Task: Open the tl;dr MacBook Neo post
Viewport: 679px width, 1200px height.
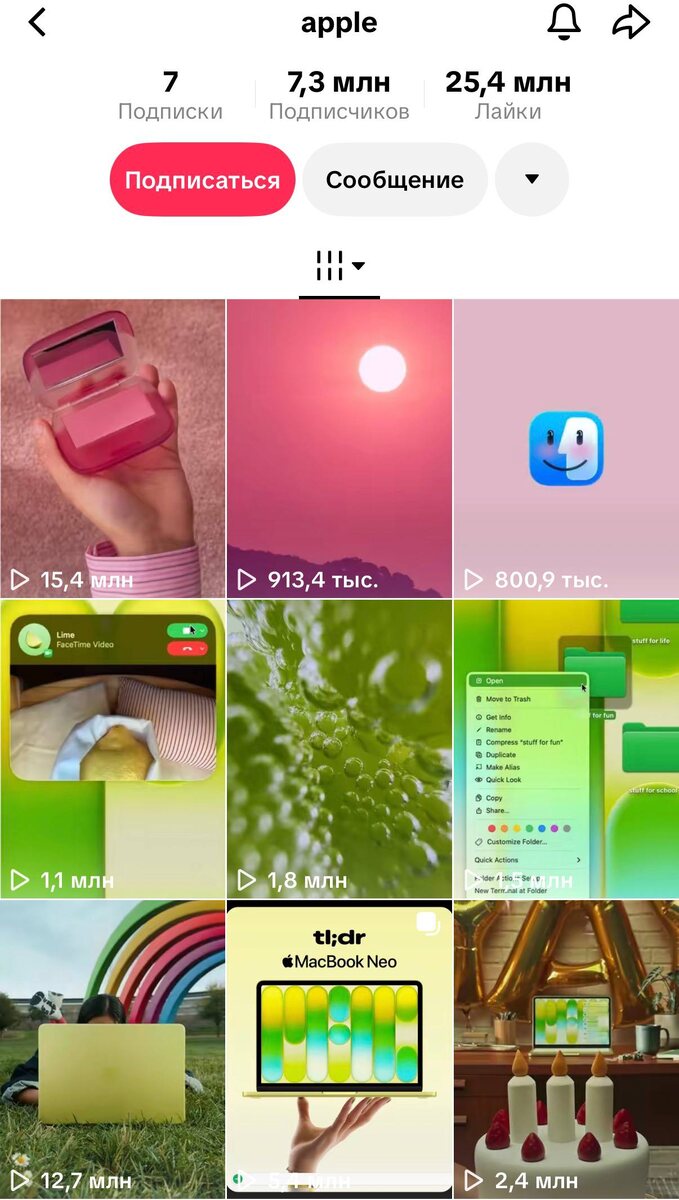Action: point(339,1048)
